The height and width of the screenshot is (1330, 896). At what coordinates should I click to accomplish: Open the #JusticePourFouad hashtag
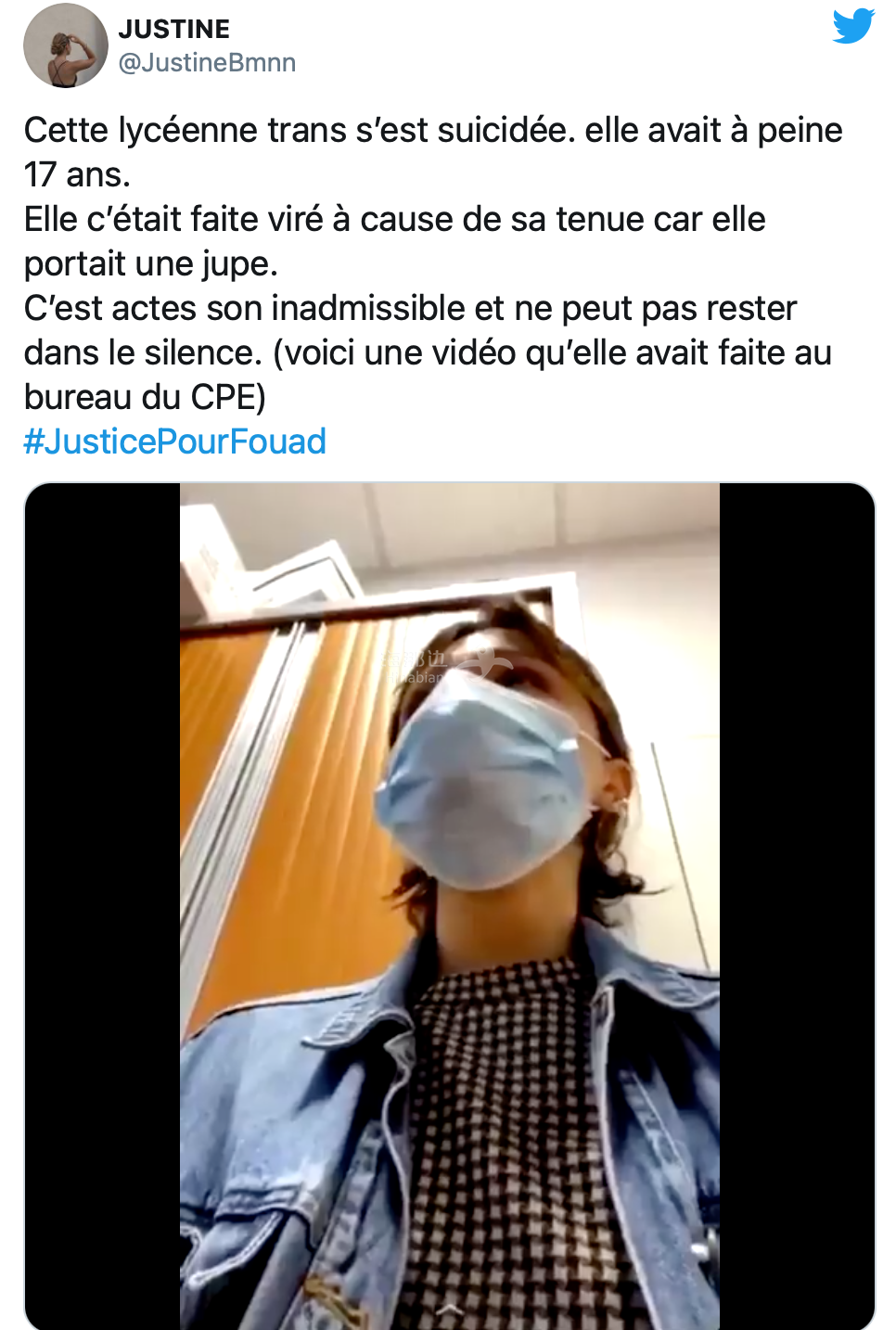pyautogui.click(x=175, y=441)
